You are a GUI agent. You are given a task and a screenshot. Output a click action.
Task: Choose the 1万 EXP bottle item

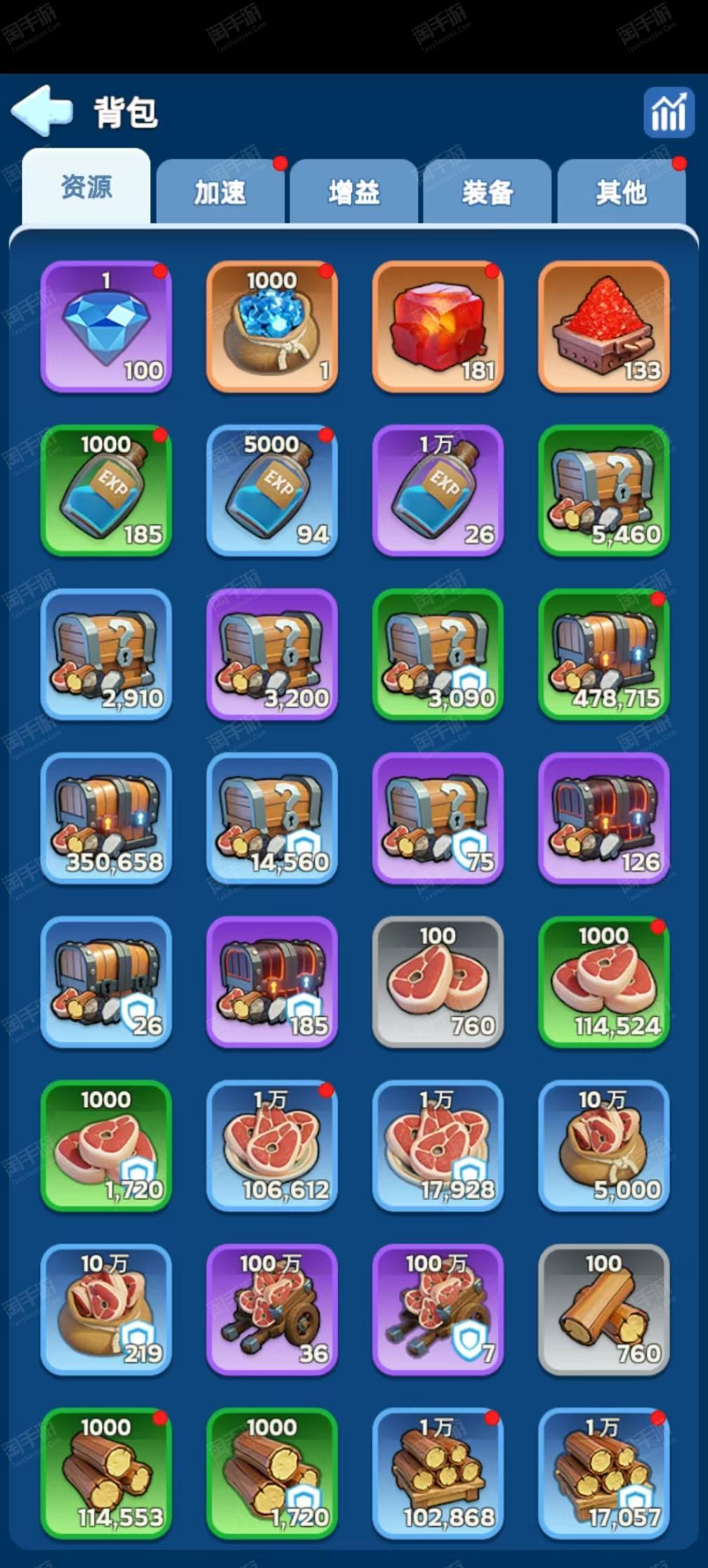[438, 490]
